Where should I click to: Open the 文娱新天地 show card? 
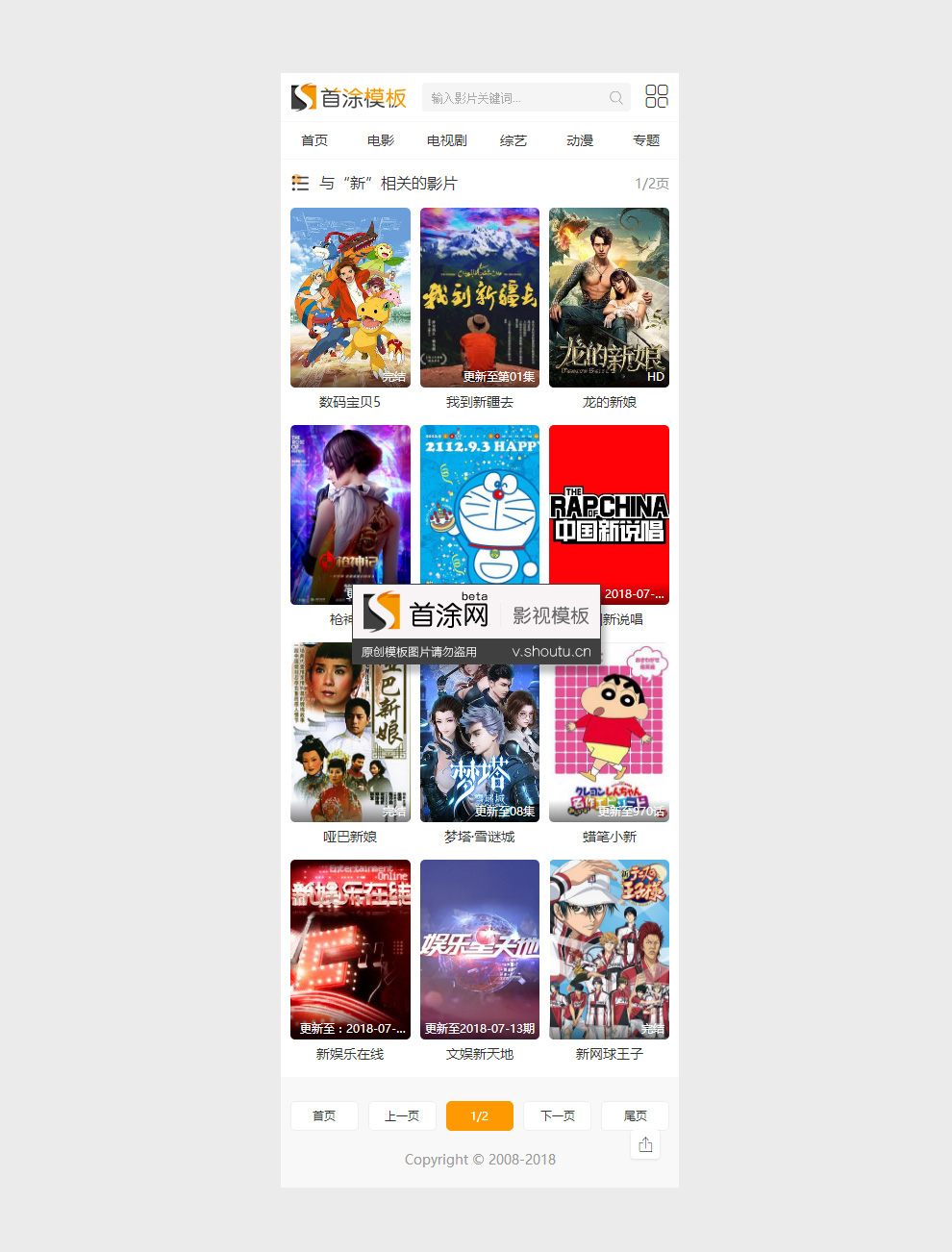click(480, 950)
